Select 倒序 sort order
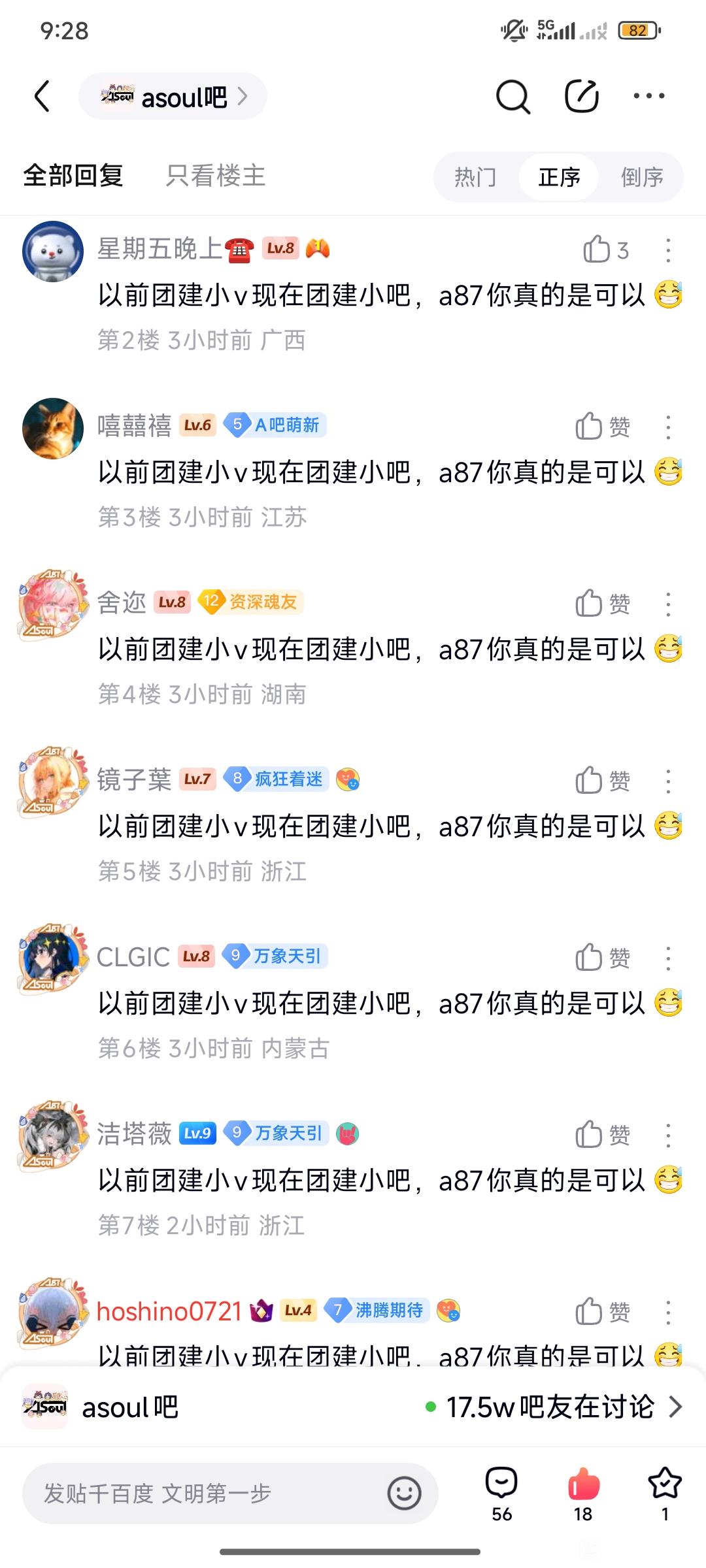 (641, 177)
